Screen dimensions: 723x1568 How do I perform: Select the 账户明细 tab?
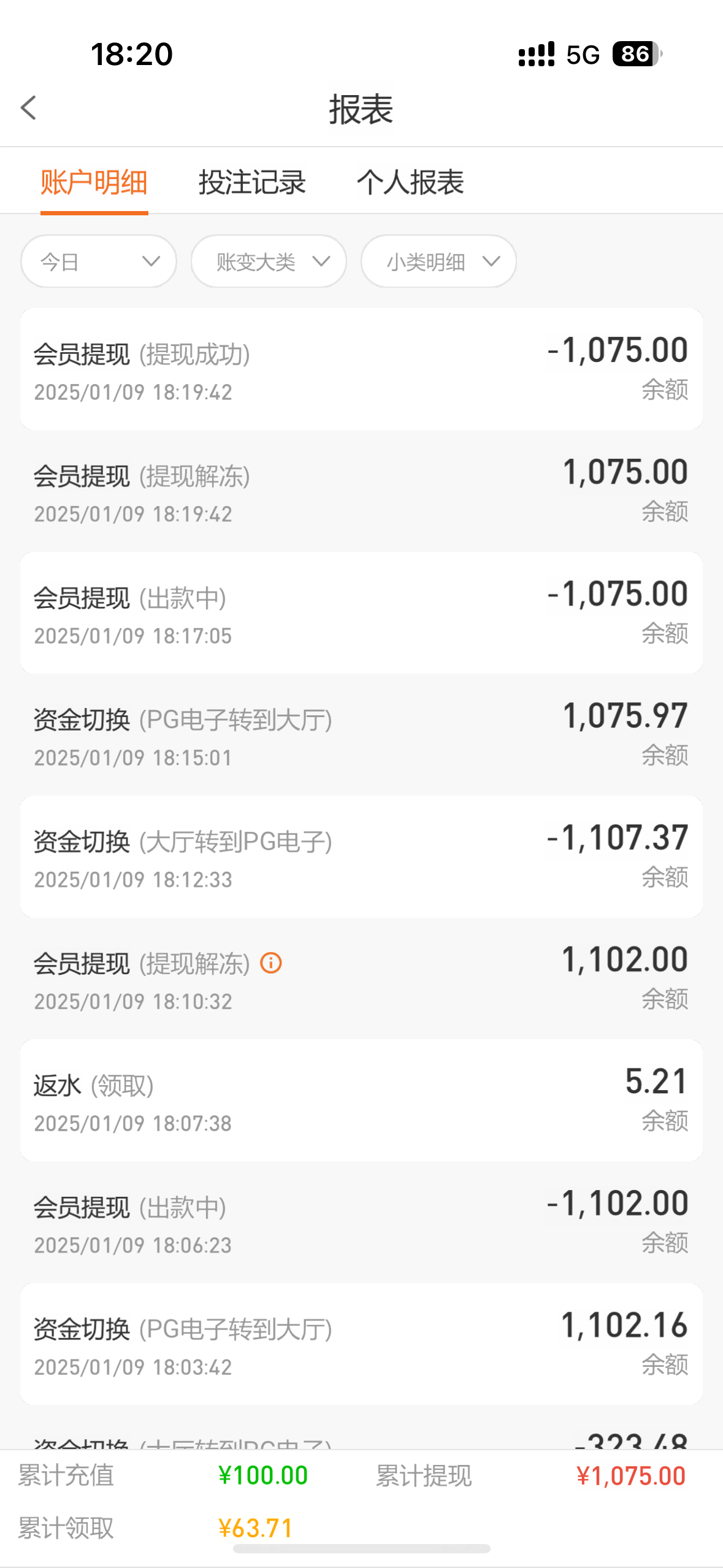94,183
